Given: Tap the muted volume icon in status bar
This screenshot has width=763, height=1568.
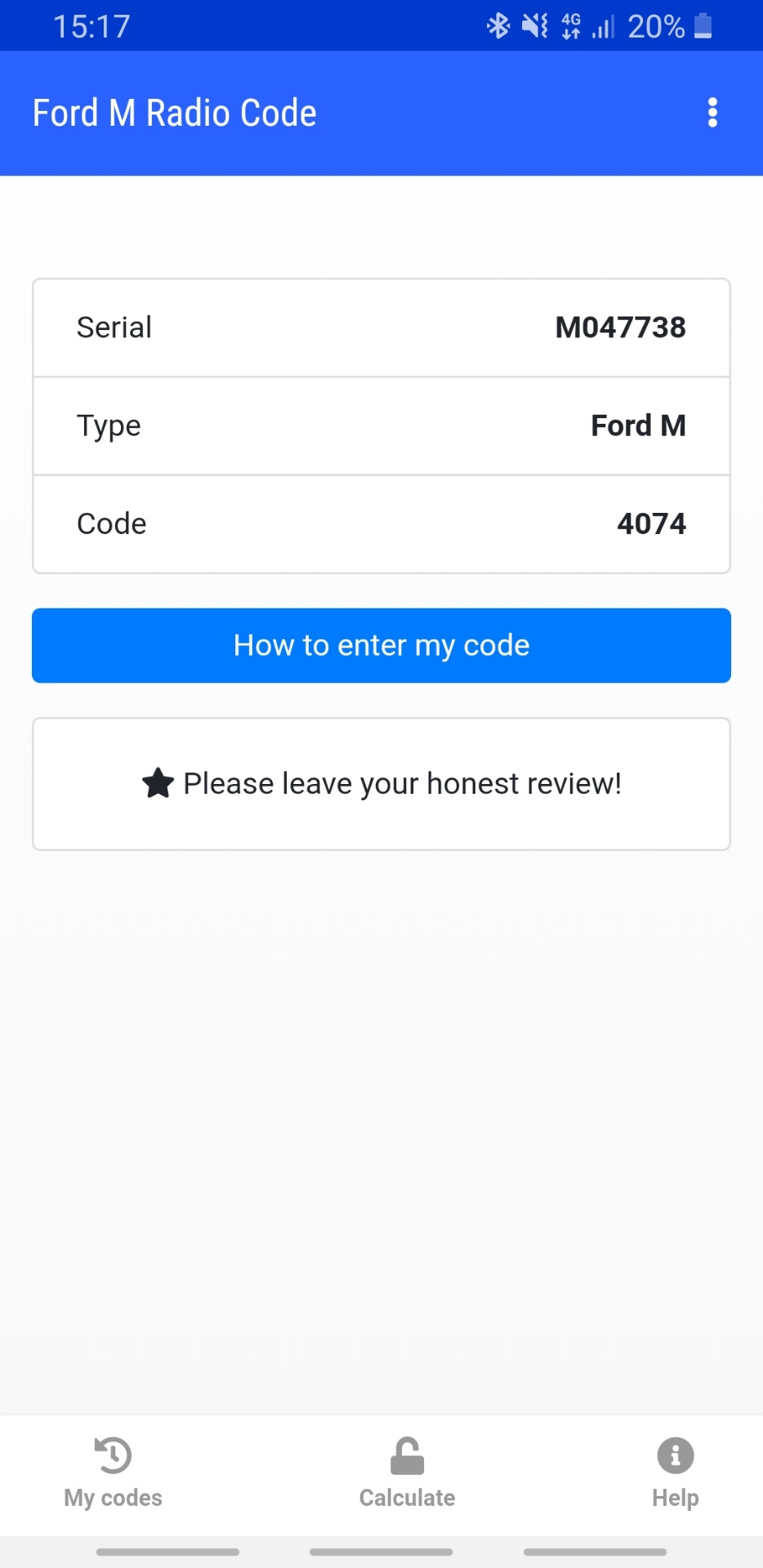Looking at the screenshot, I should [532, 25].
